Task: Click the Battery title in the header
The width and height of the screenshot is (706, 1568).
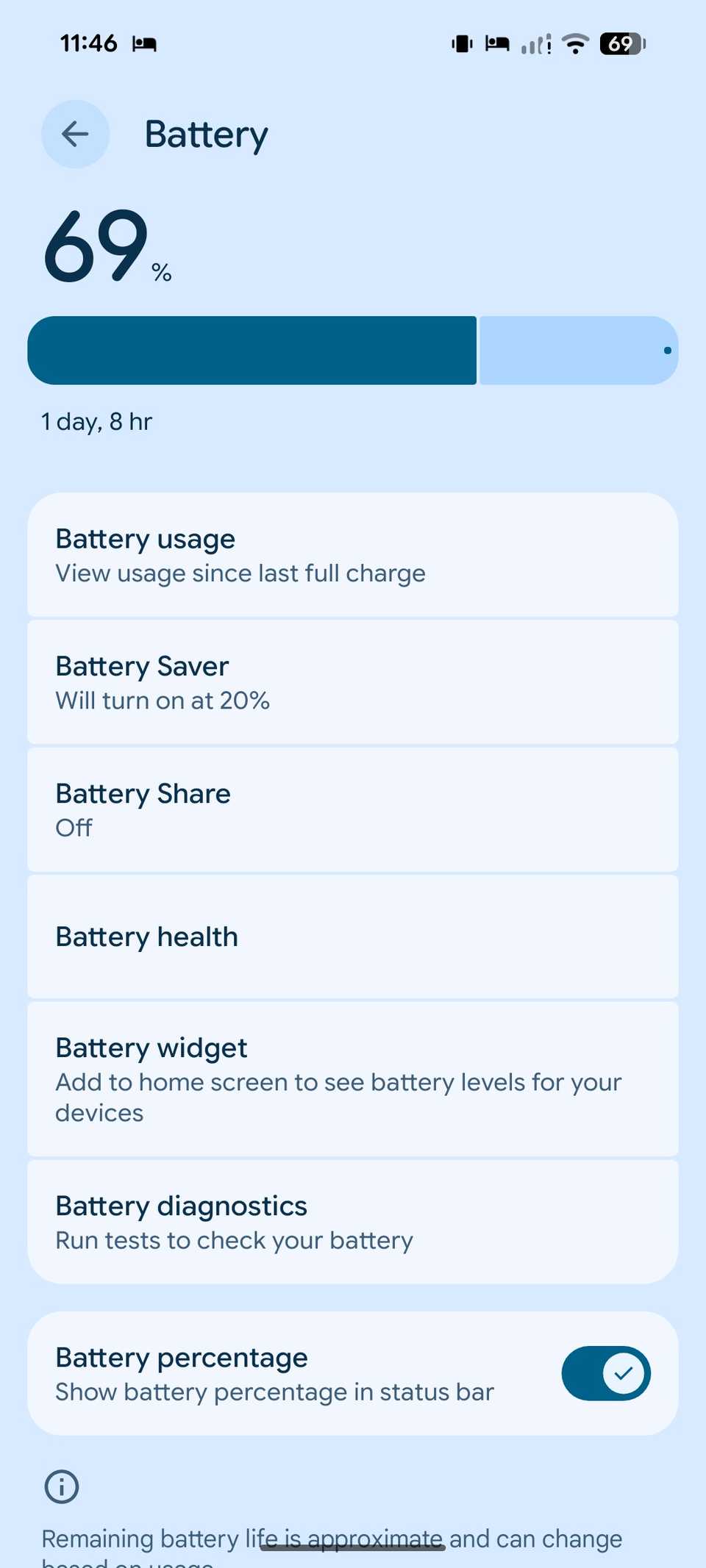Action: point(206,134)
